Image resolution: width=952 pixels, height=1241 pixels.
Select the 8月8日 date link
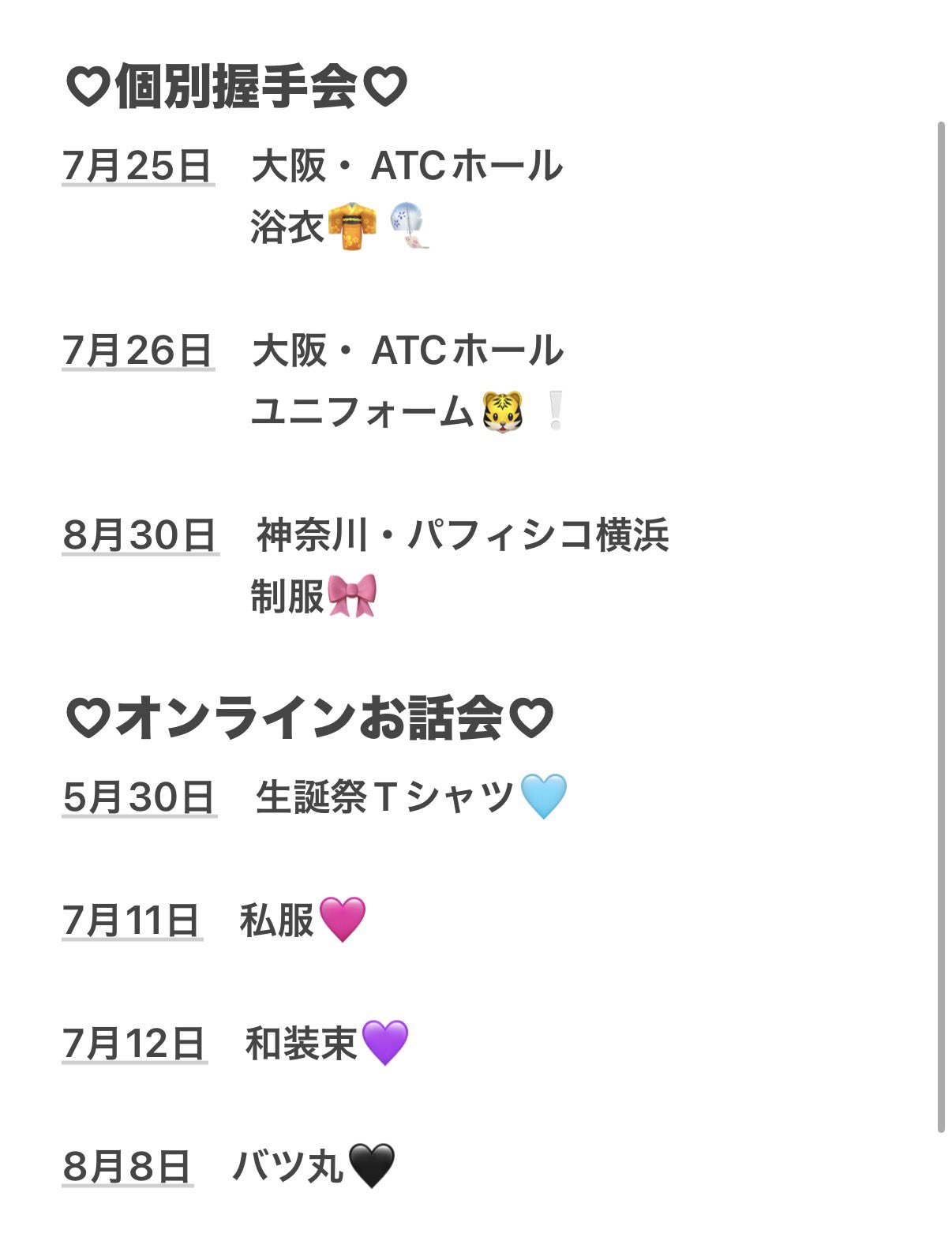127,1167
